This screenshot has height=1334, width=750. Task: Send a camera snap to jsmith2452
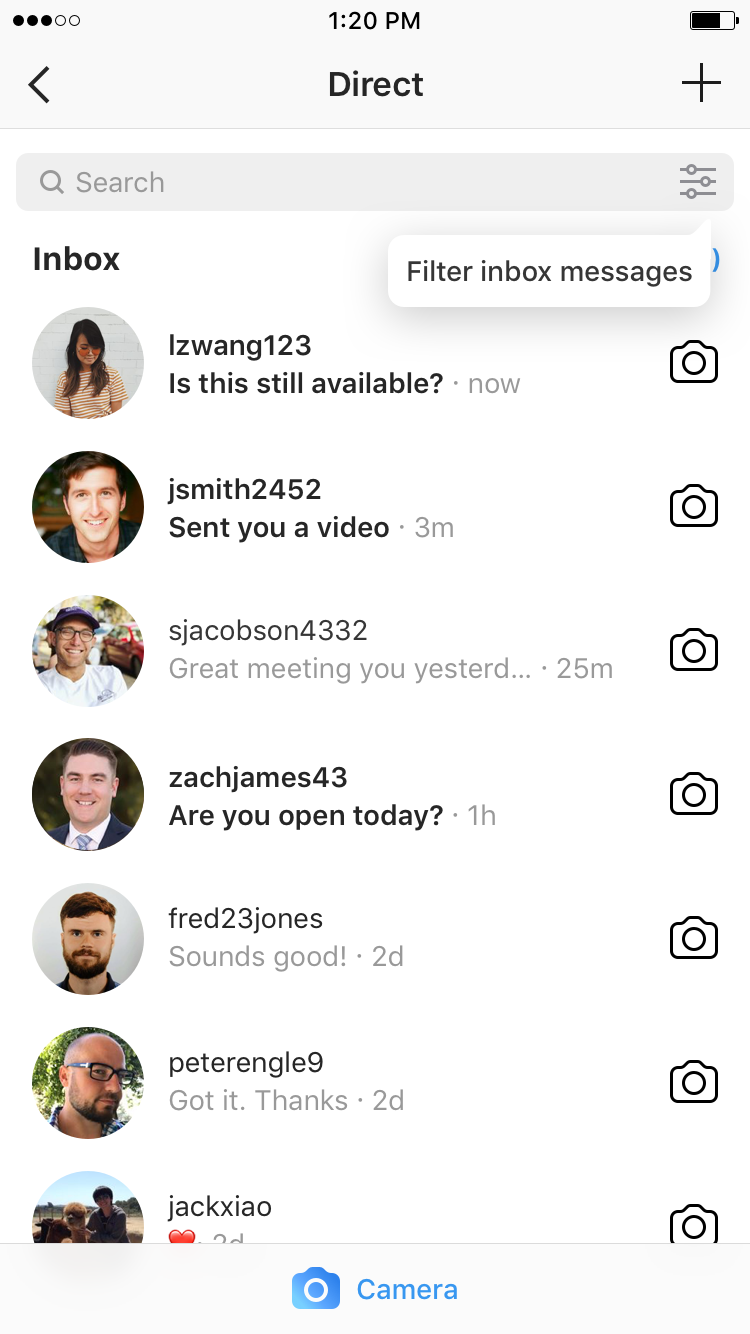tap(694, 506)
